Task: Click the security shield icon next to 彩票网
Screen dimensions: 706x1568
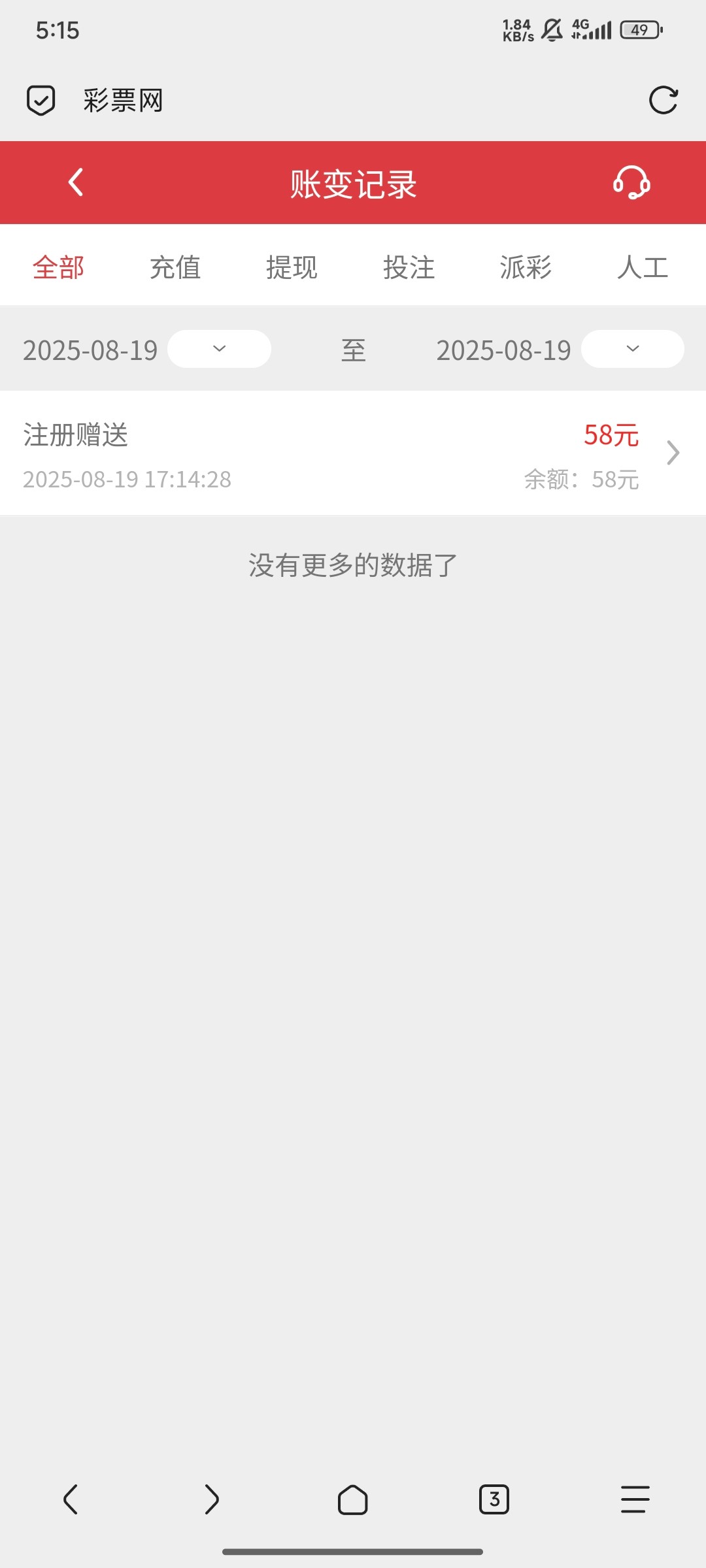Action: (41, 100)
